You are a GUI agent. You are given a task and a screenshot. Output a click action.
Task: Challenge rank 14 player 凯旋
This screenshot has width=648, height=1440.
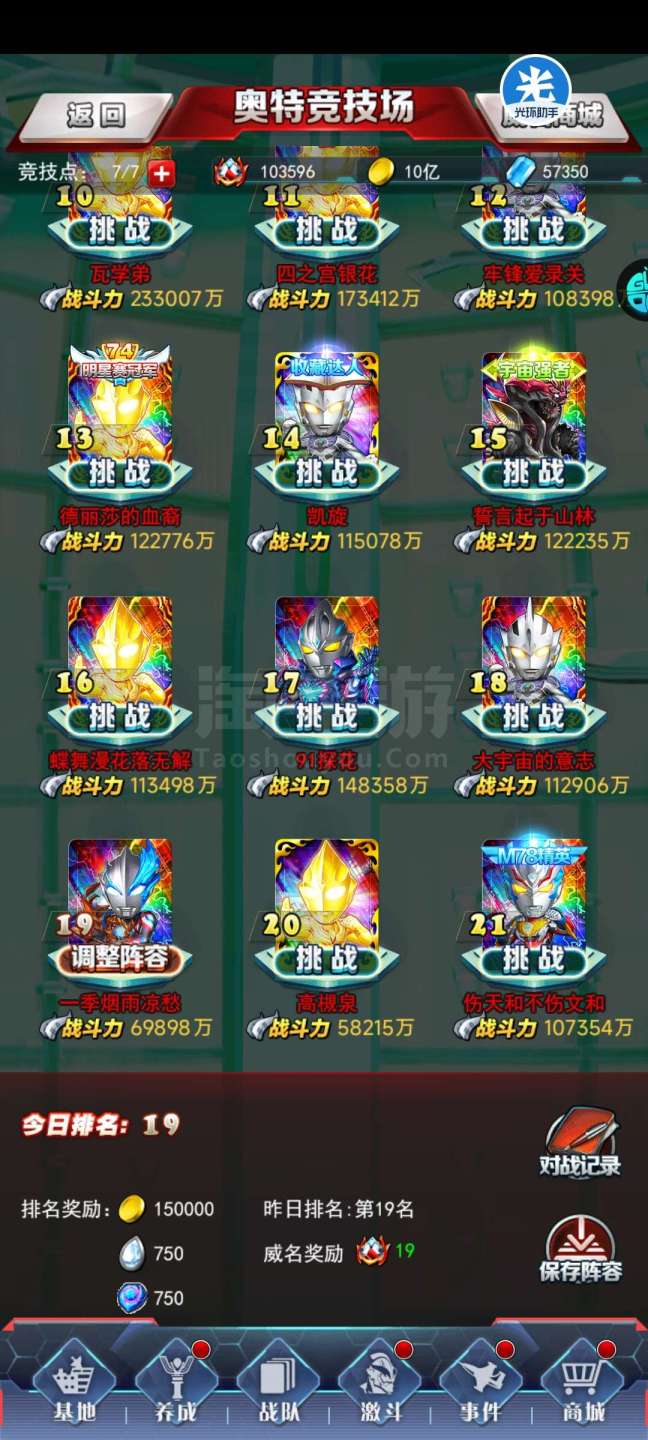[x=326, y=473]
